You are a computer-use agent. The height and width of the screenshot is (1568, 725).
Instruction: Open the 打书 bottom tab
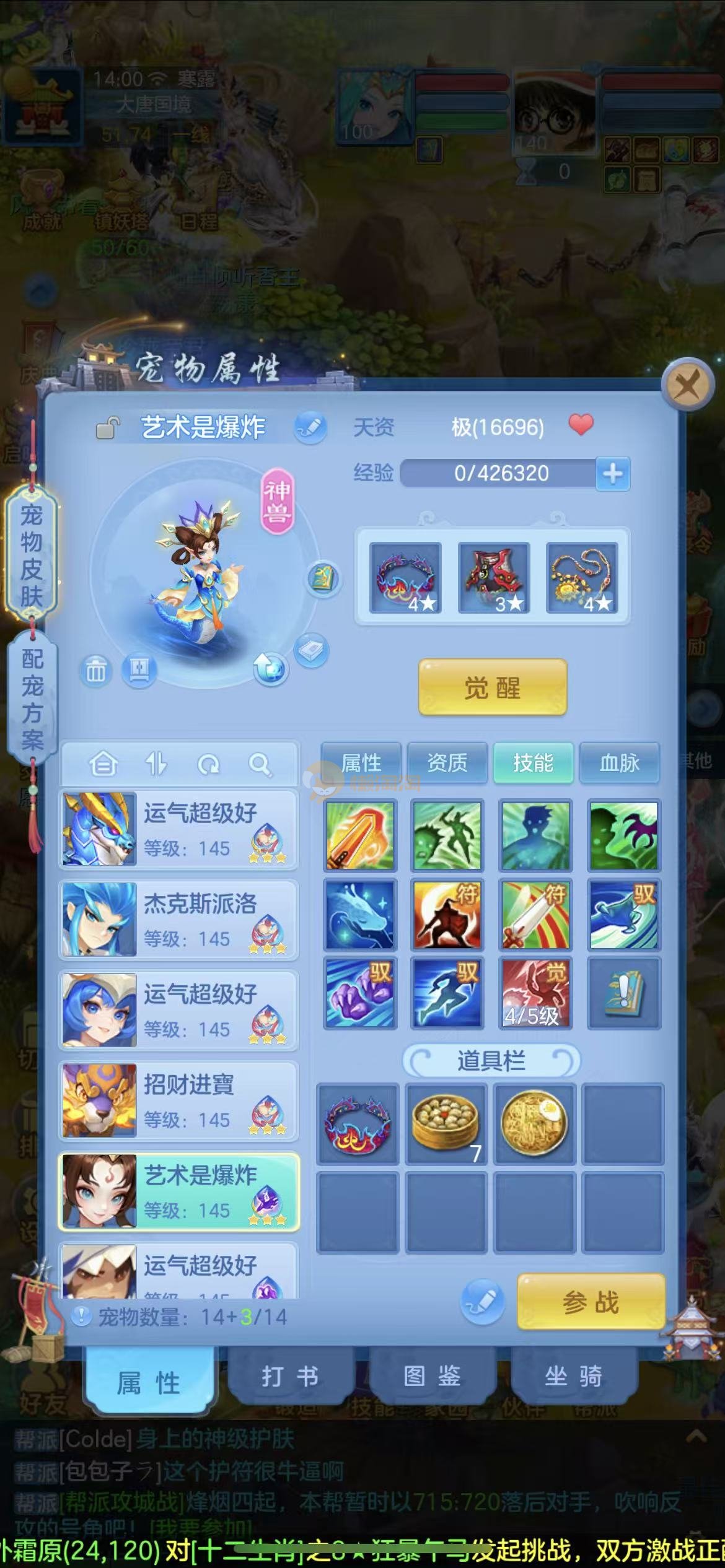(290, 1377)
